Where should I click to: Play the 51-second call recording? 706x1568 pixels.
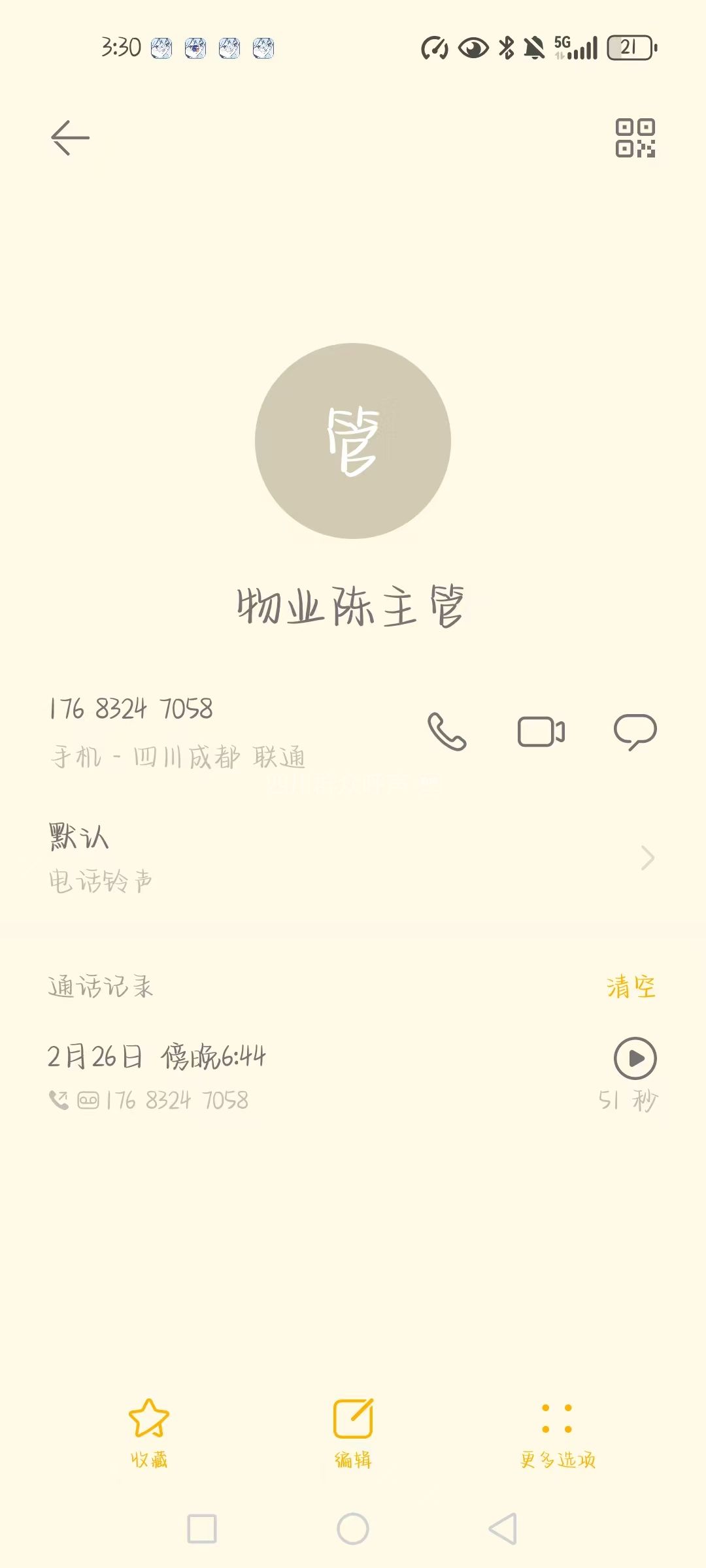click(x=635, y=1058)
